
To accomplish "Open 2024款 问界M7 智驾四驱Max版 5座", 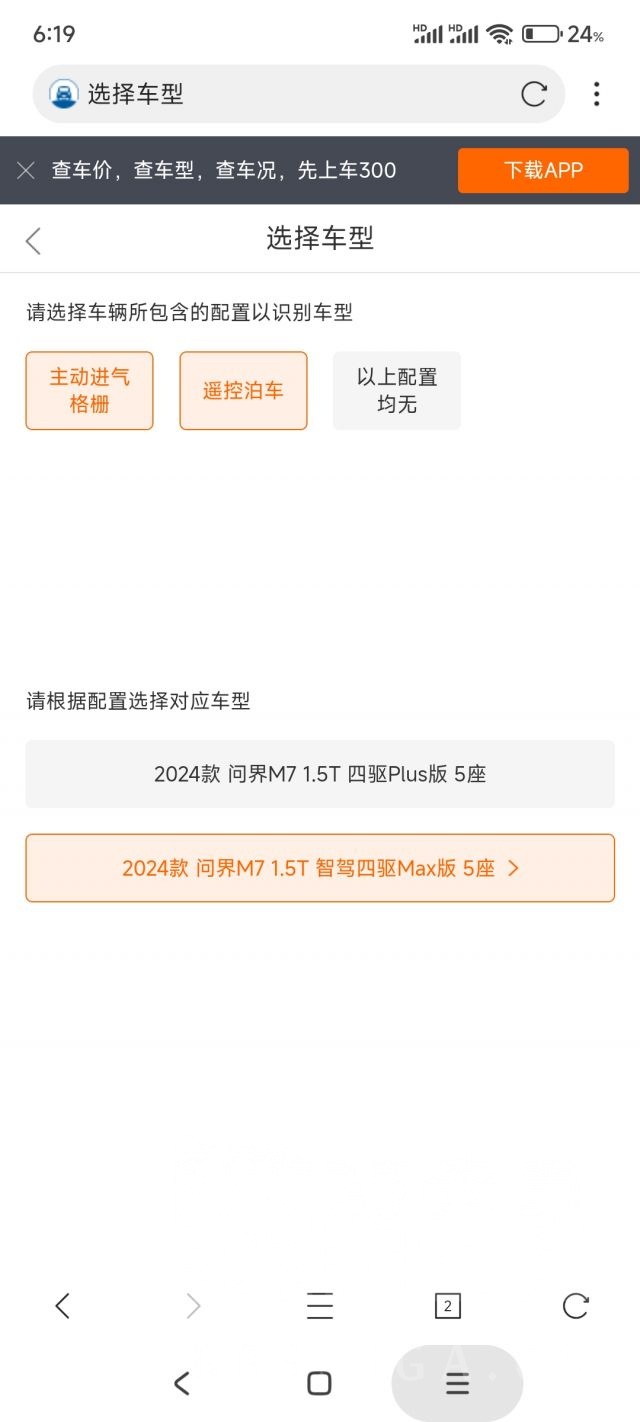I will [320, 868].
